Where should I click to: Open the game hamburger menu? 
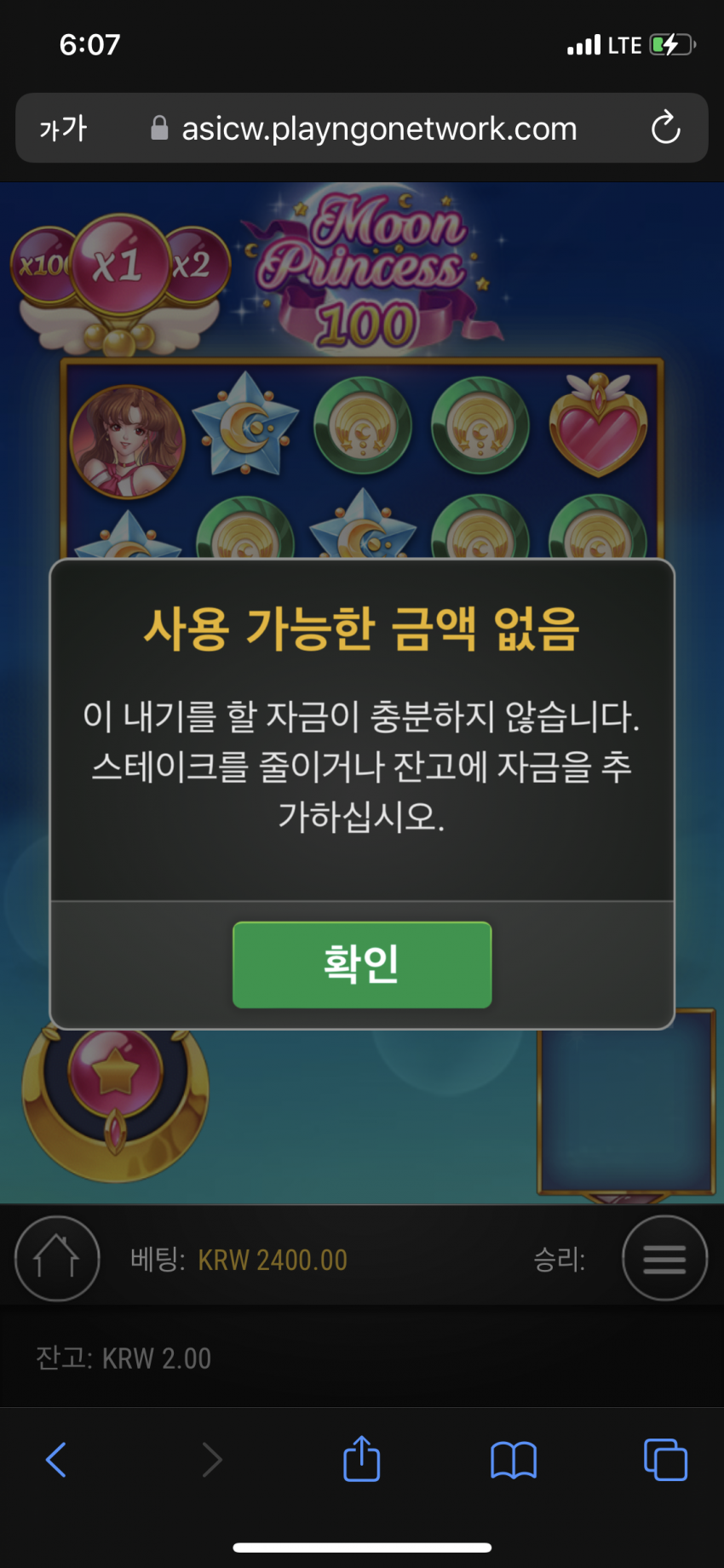coord(664,1258)
